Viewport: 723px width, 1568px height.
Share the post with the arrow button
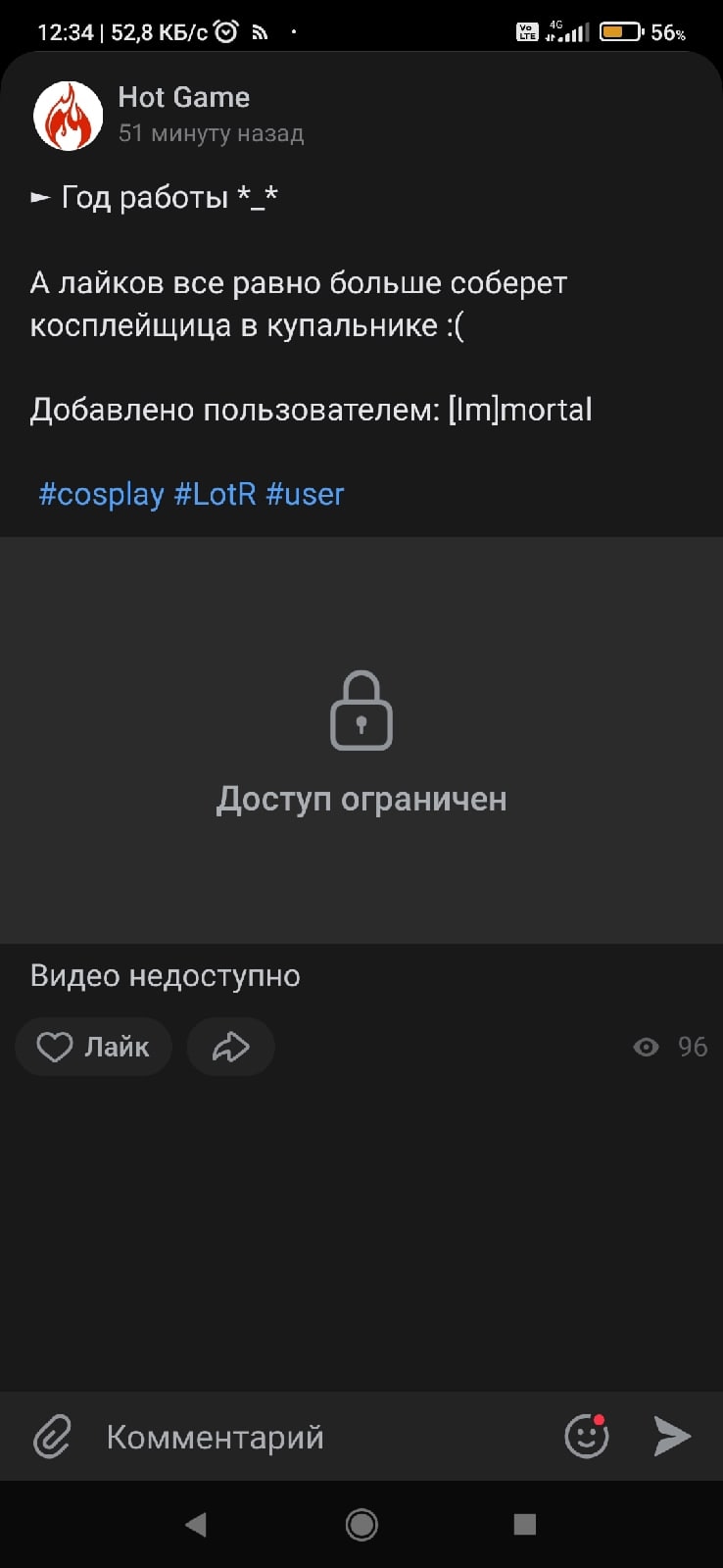[x=231, y=1047]
